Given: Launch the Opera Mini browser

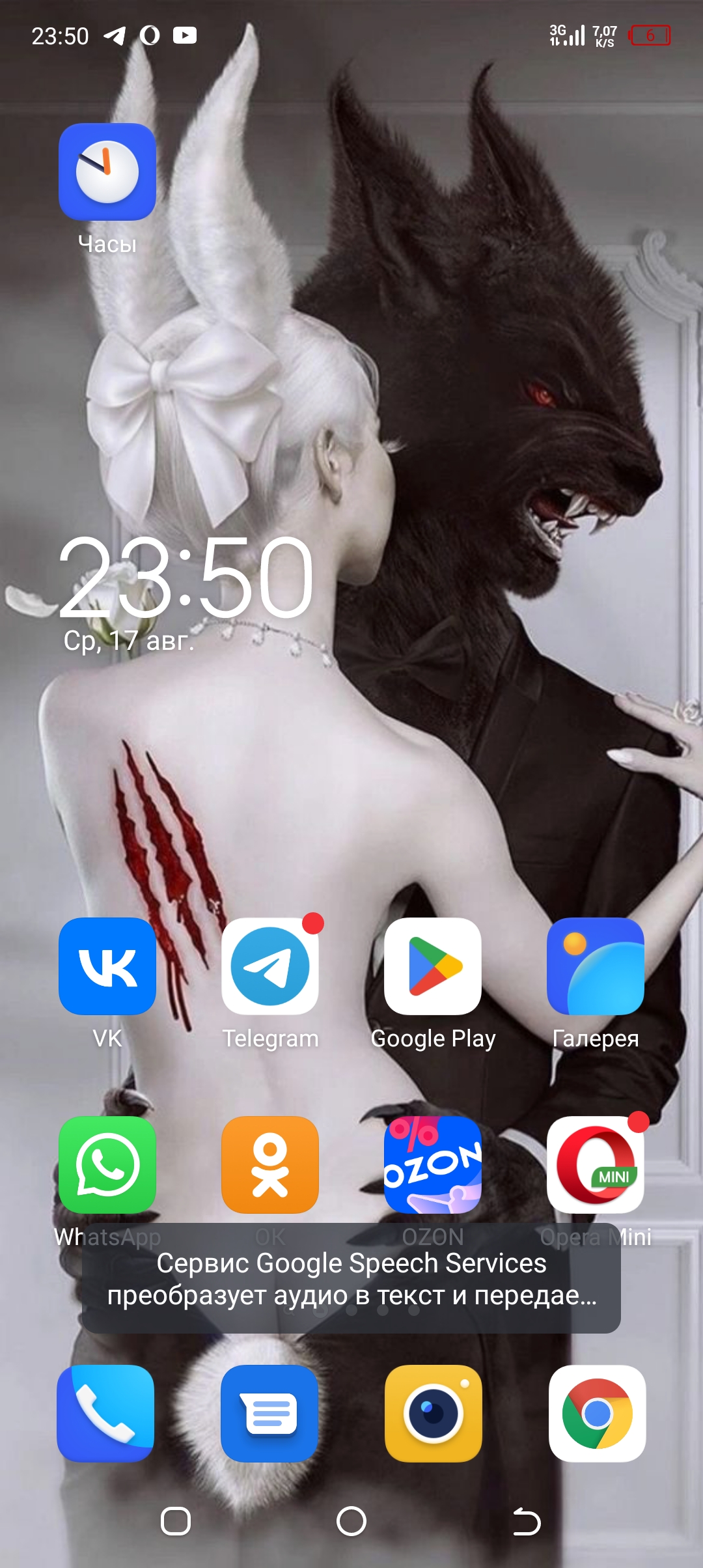Looking at the screenshot, I should click(x=596, y=1165).
